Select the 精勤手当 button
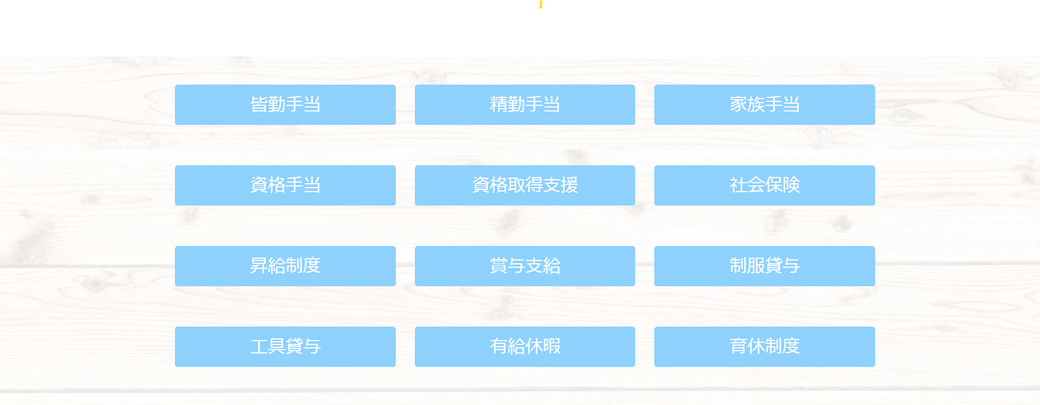Image resolution: width=1040 pixels, height=405 pixels. pos(525,105)
